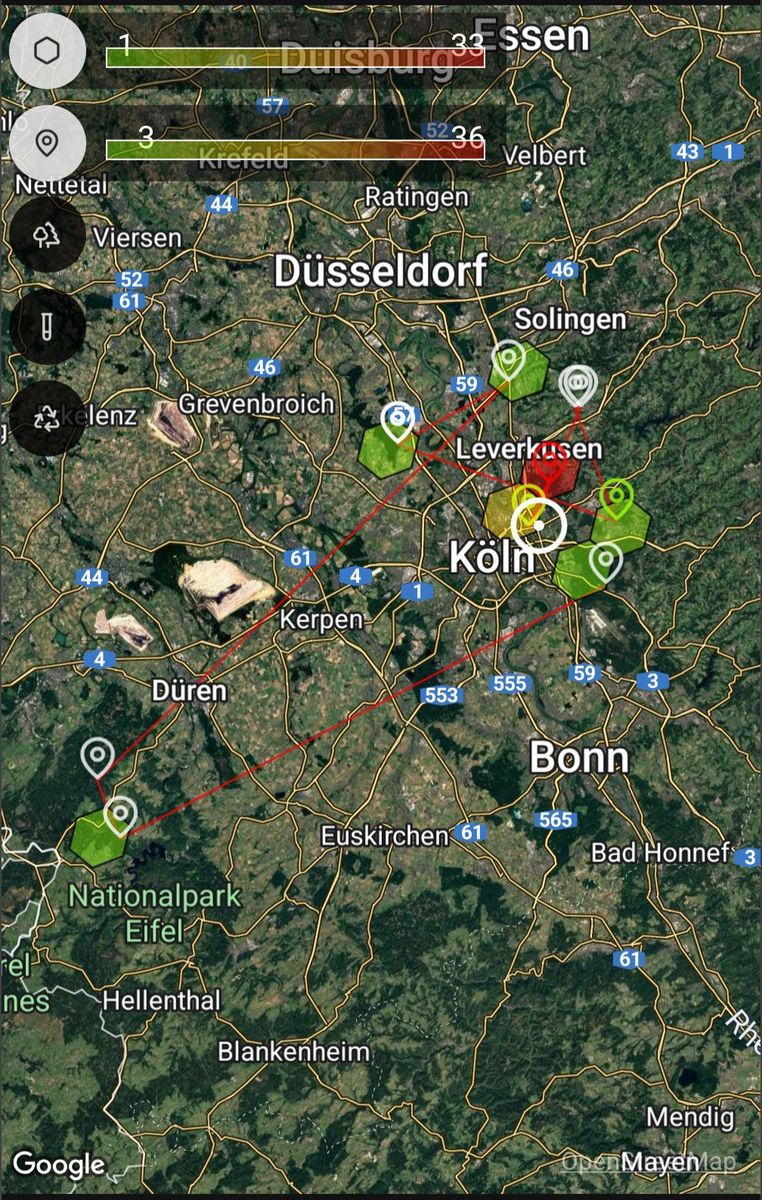Viewport: 762px width, 1200px height.
Task: Toggle the hexagon layer button
Action: (46, 52)
